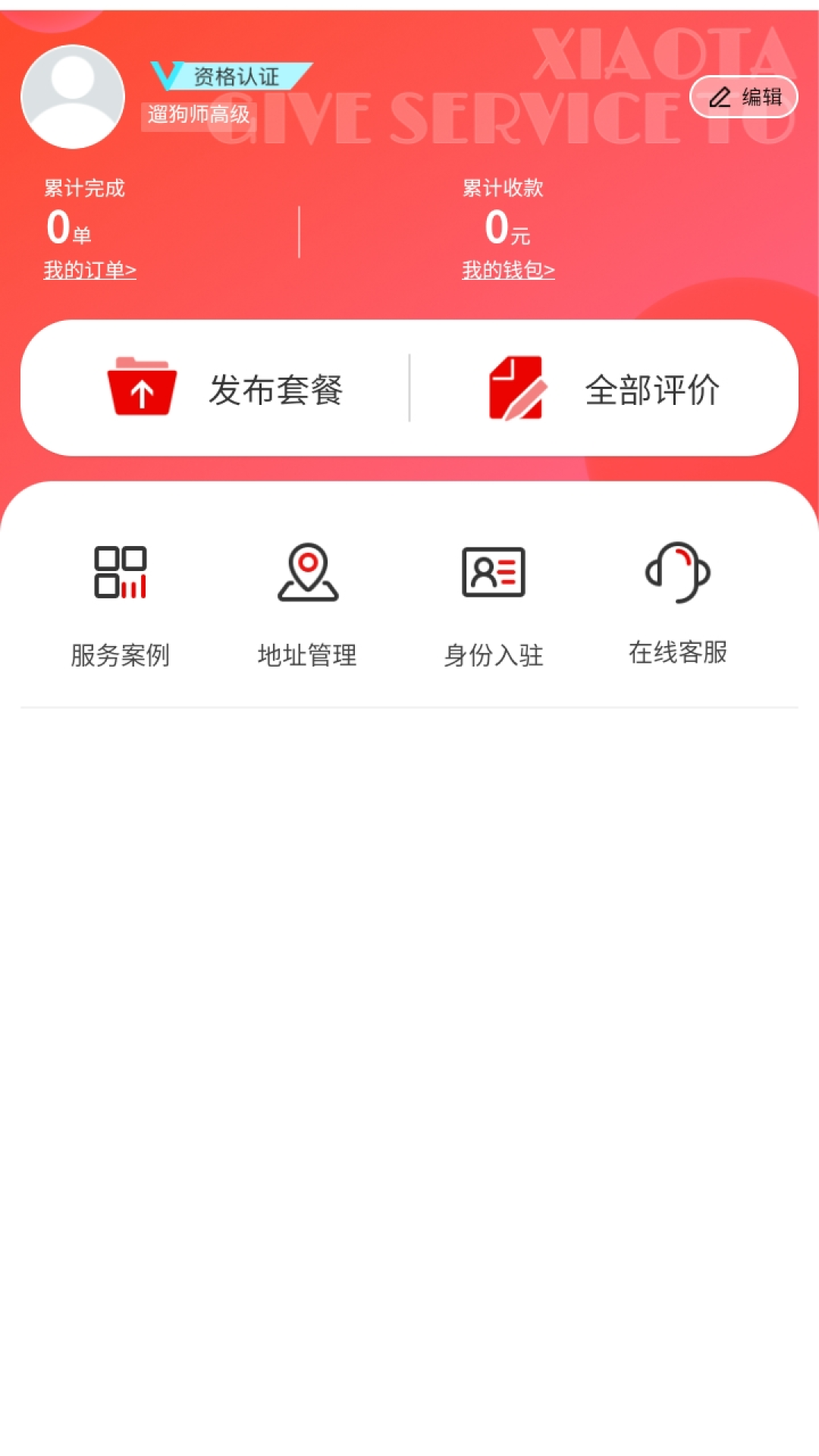This screenshot has height=1456, width=819.
Task: Open the 我的订单 link
Action: tap(89, 270)
